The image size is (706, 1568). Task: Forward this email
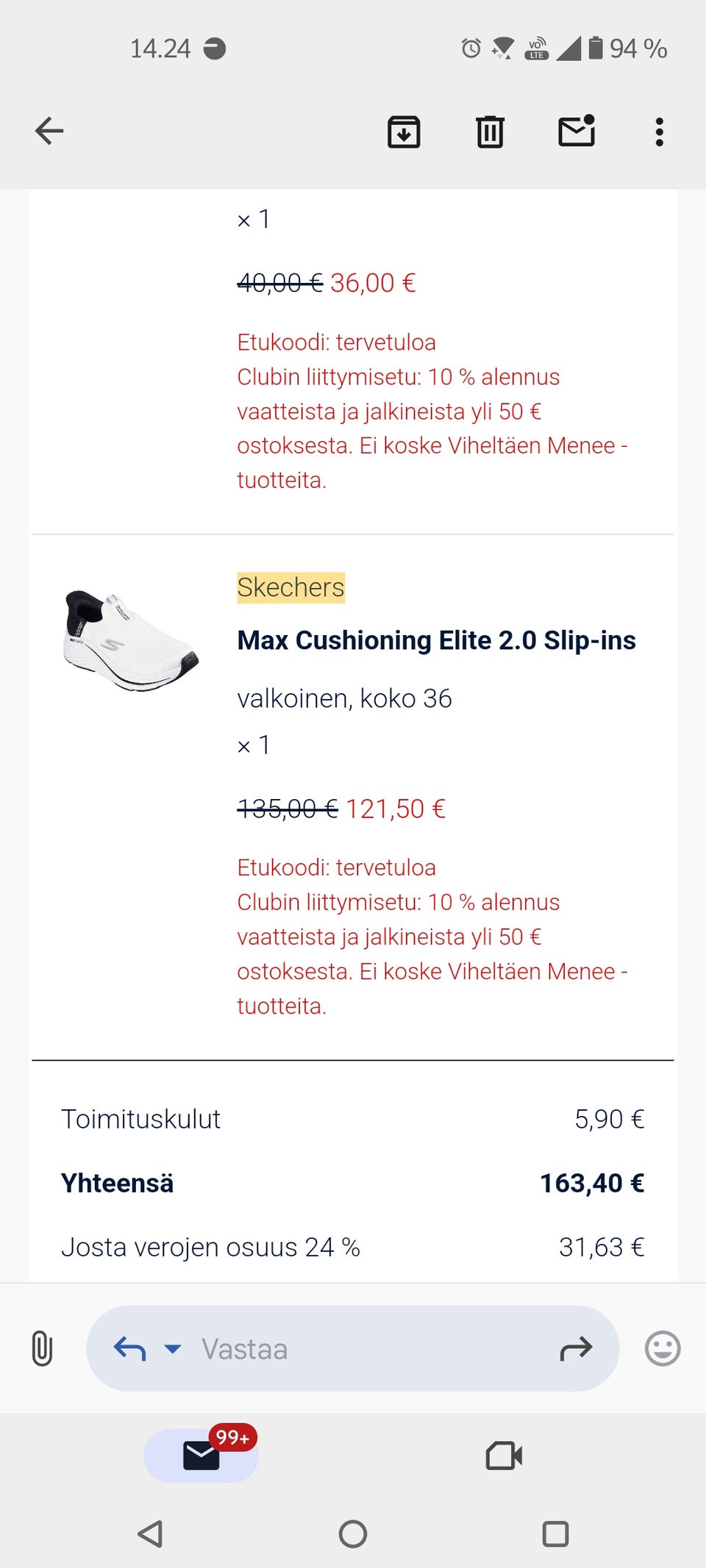click(x=576, y=1349)
